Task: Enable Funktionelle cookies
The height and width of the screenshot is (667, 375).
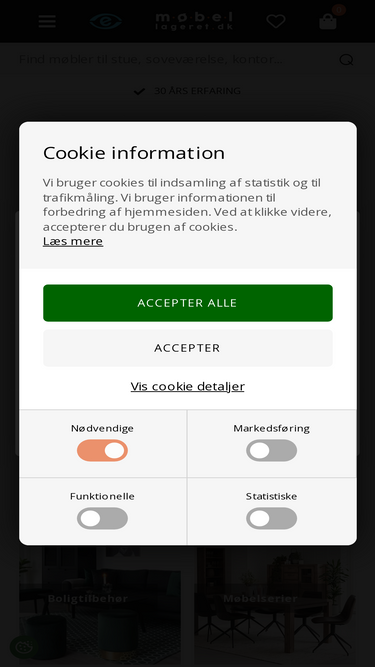Action: 102,519
